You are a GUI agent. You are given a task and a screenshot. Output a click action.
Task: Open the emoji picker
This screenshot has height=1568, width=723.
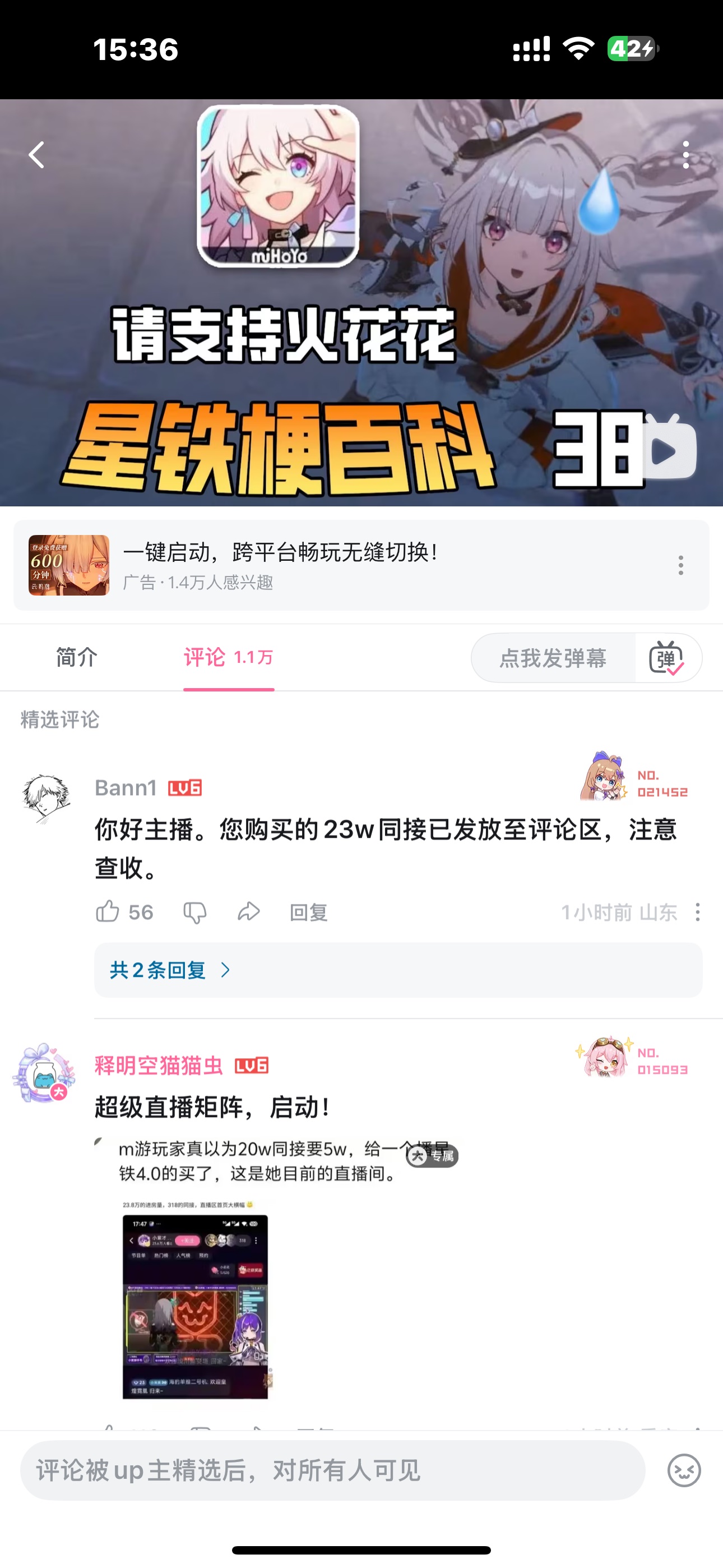click(x=684, y=1470)
